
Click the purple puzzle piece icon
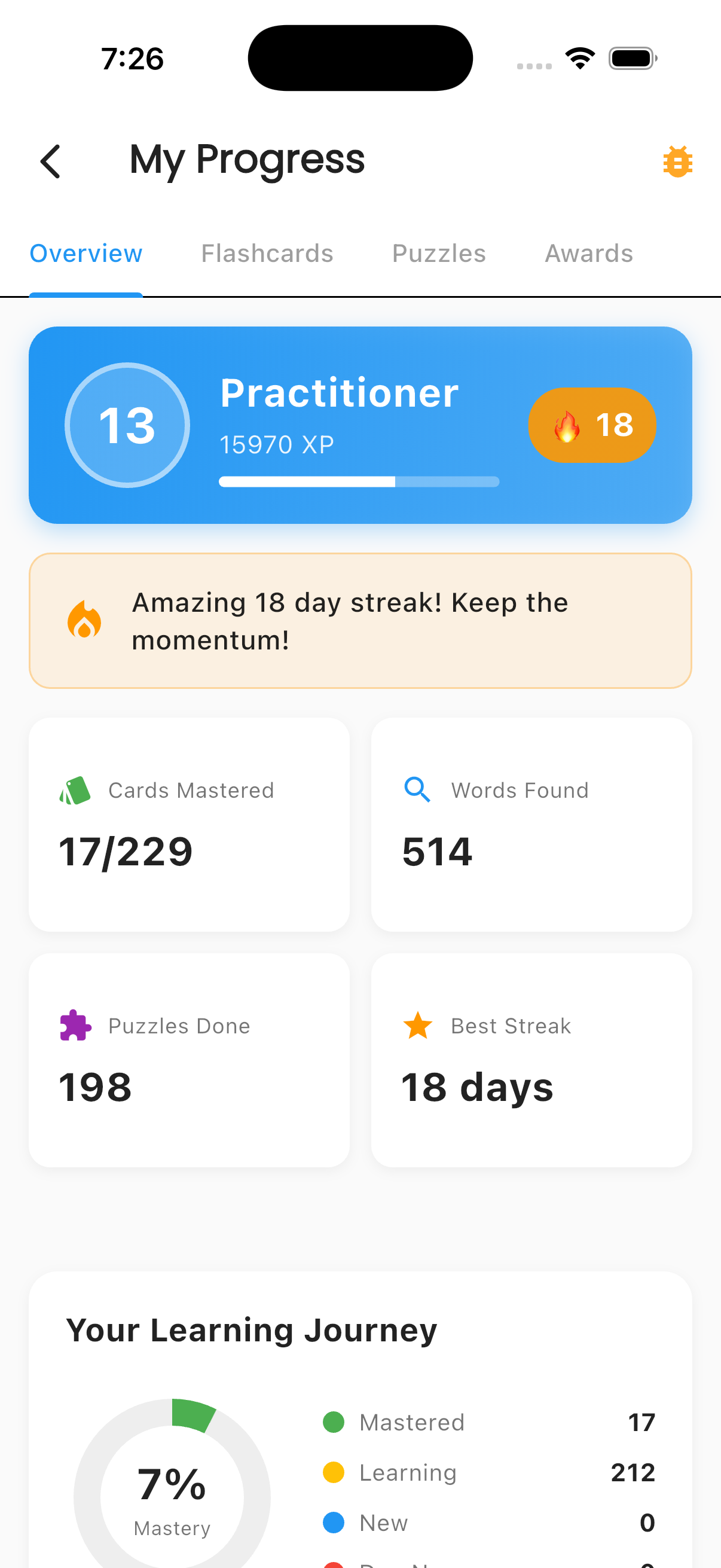coord(74,1026)
